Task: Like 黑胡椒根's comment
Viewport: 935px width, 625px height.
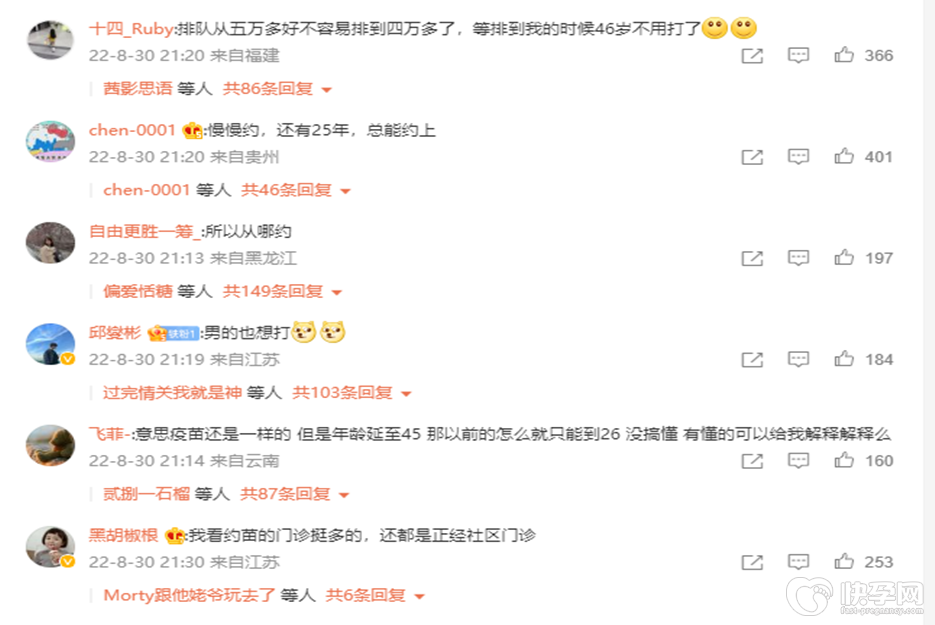Action: [845, 562]
